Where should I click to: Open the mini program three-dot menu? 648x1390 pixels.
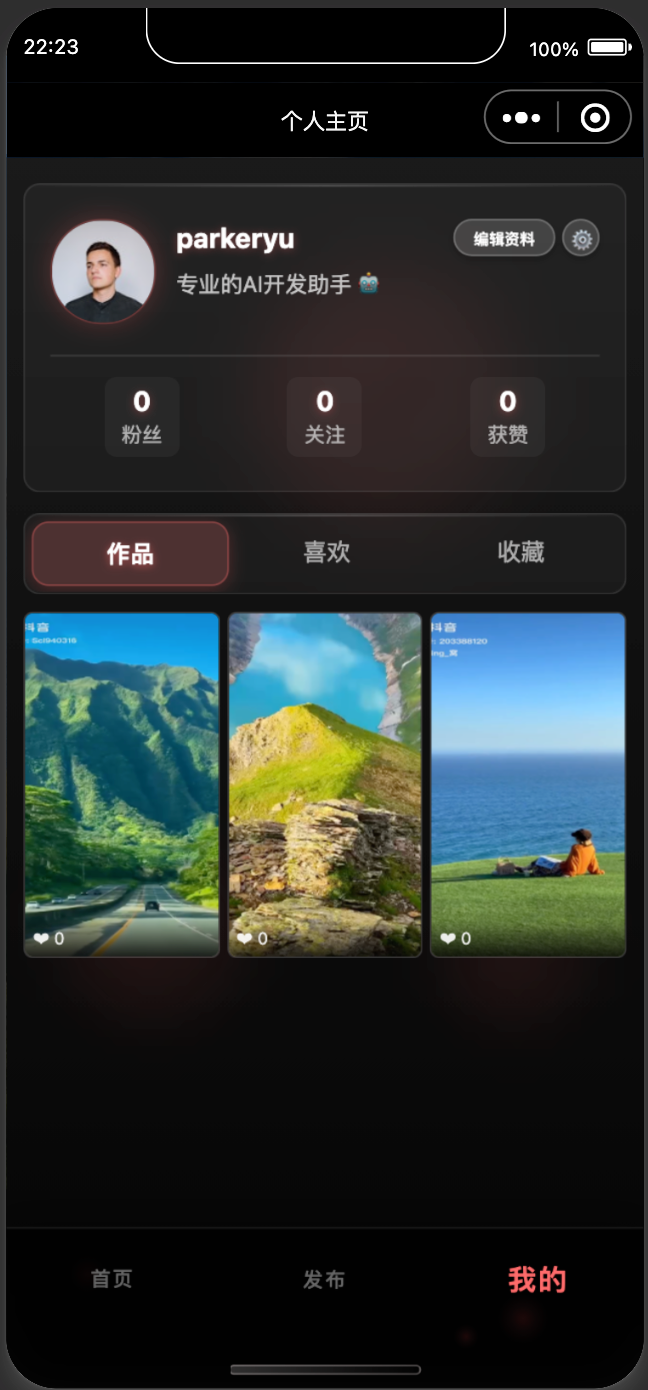521,118
